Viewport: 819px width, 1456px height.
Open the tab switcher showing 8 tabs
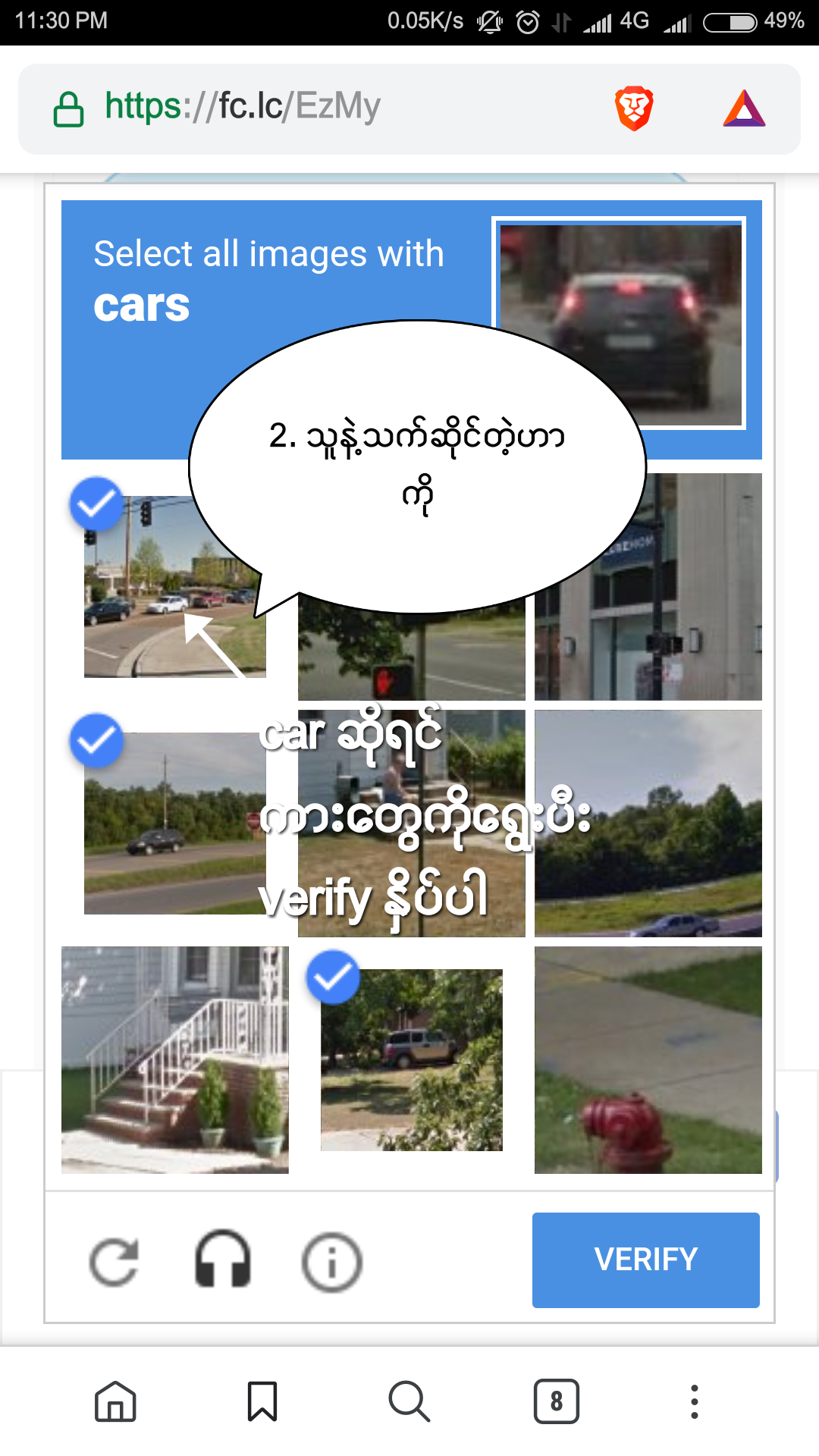[x=556, y=1401]
